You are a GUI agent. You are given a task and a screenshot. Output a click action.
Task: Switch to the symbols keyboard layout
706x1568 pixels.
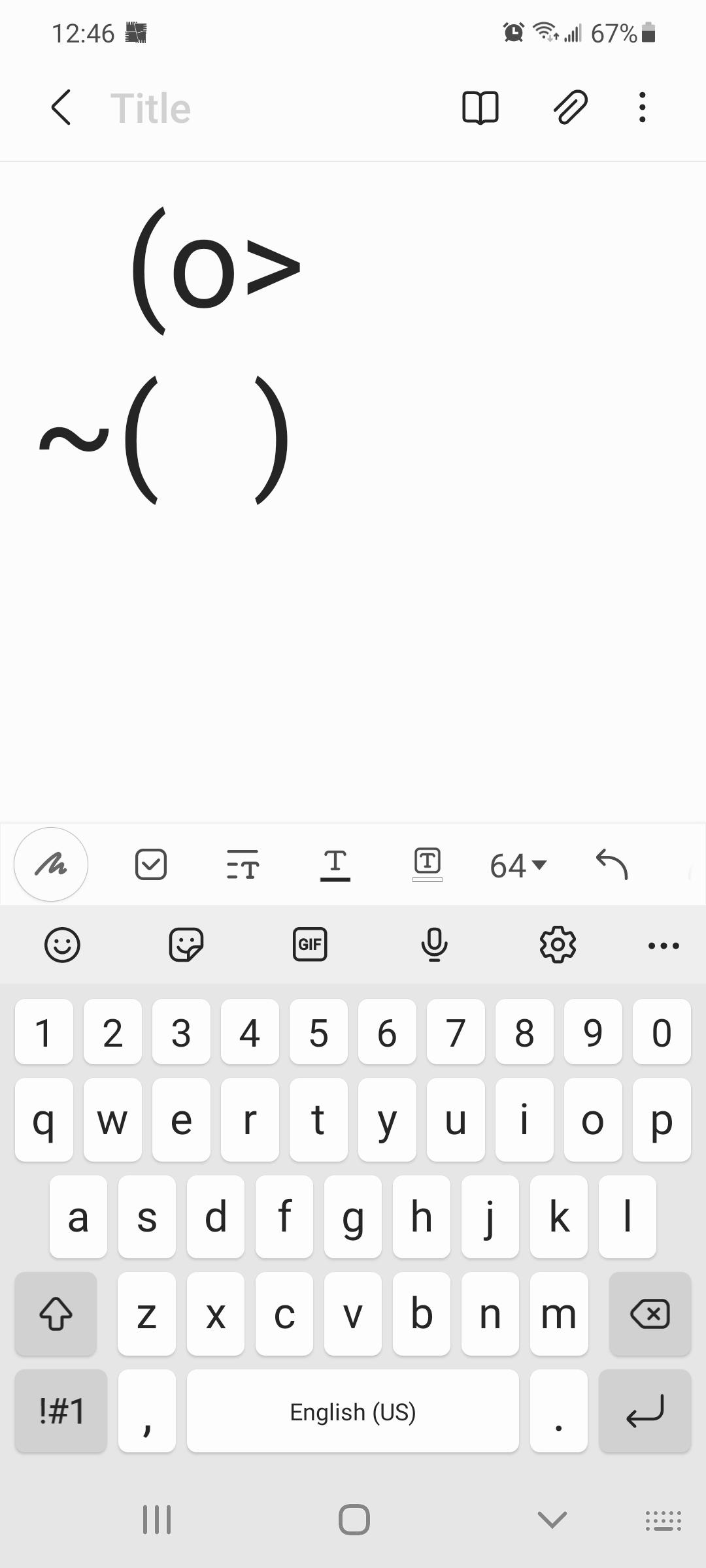(x=60, y=1411)
